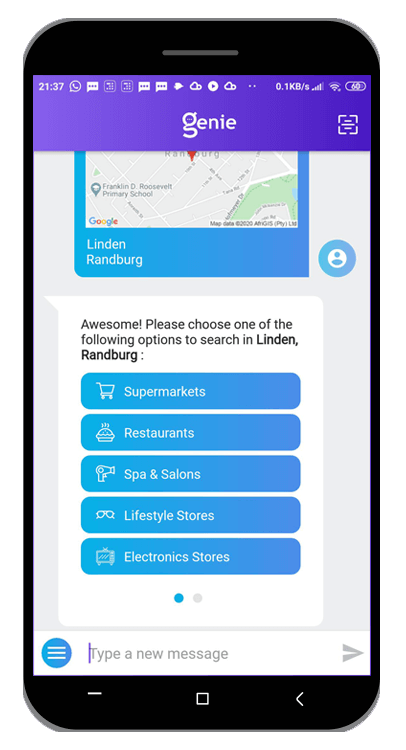Send the message with the arrow icon

point(353,653)
